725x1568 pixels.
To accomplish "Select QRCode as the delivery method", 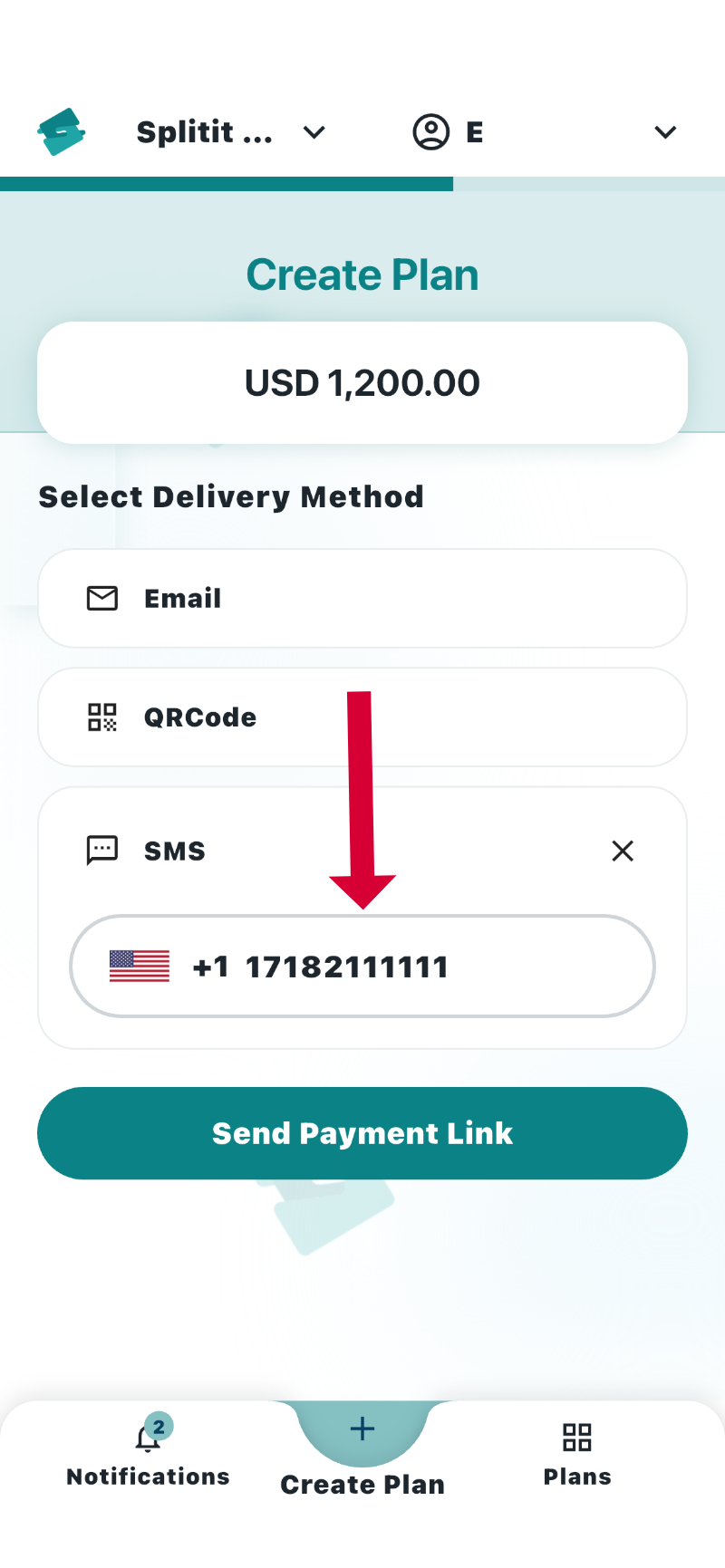I will (362, 717).
